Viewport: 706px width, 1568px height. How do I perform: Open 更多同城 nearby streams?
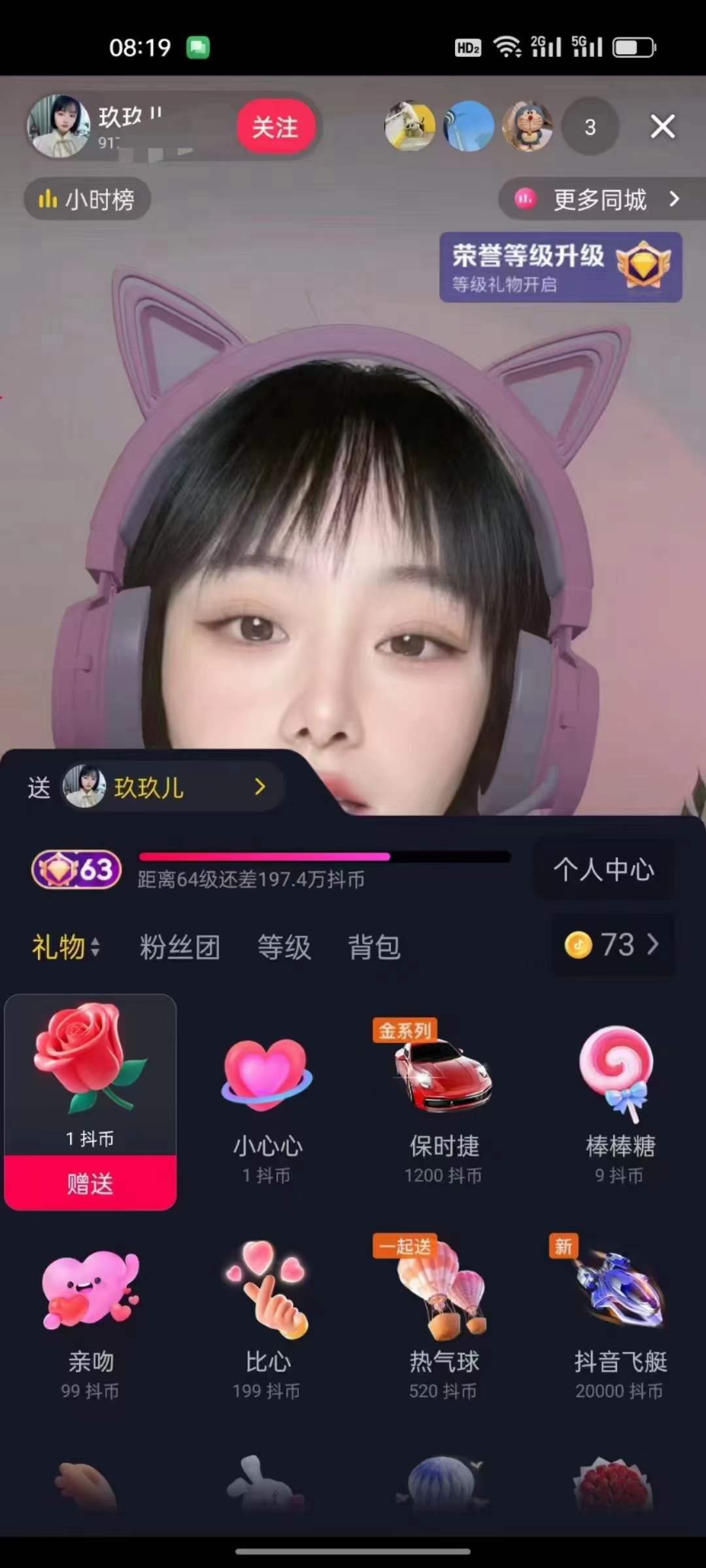[x=599, y=199]
